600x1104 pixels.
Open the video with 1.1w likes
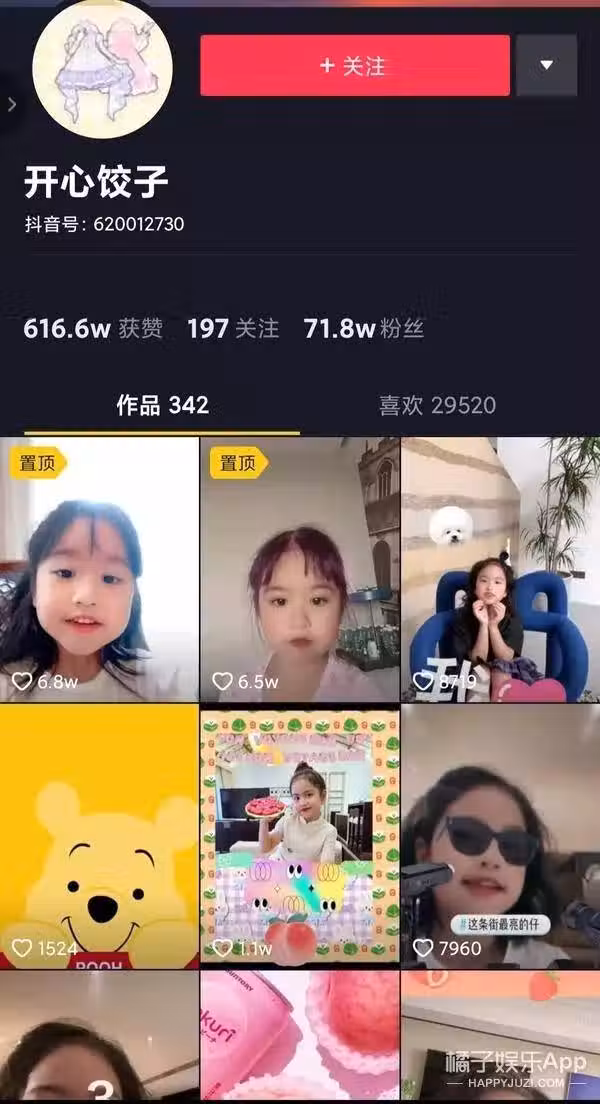tap(299, 835)
